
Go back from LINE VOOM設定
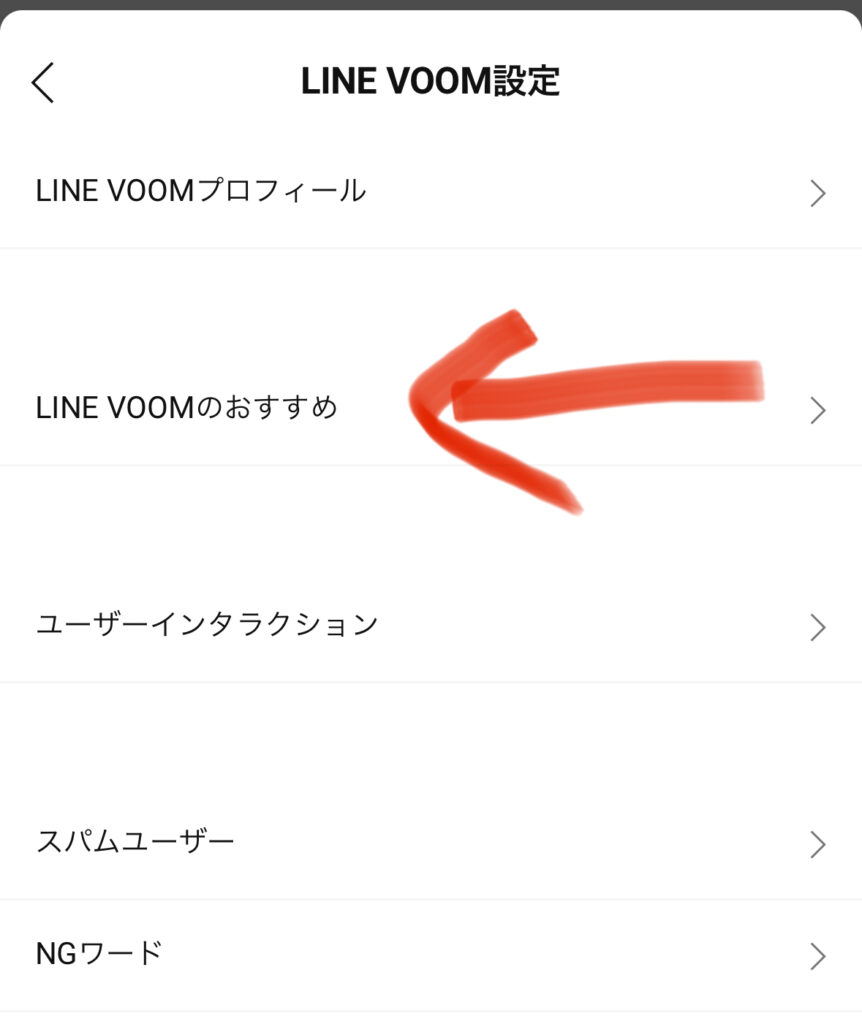tap(43, 82)
